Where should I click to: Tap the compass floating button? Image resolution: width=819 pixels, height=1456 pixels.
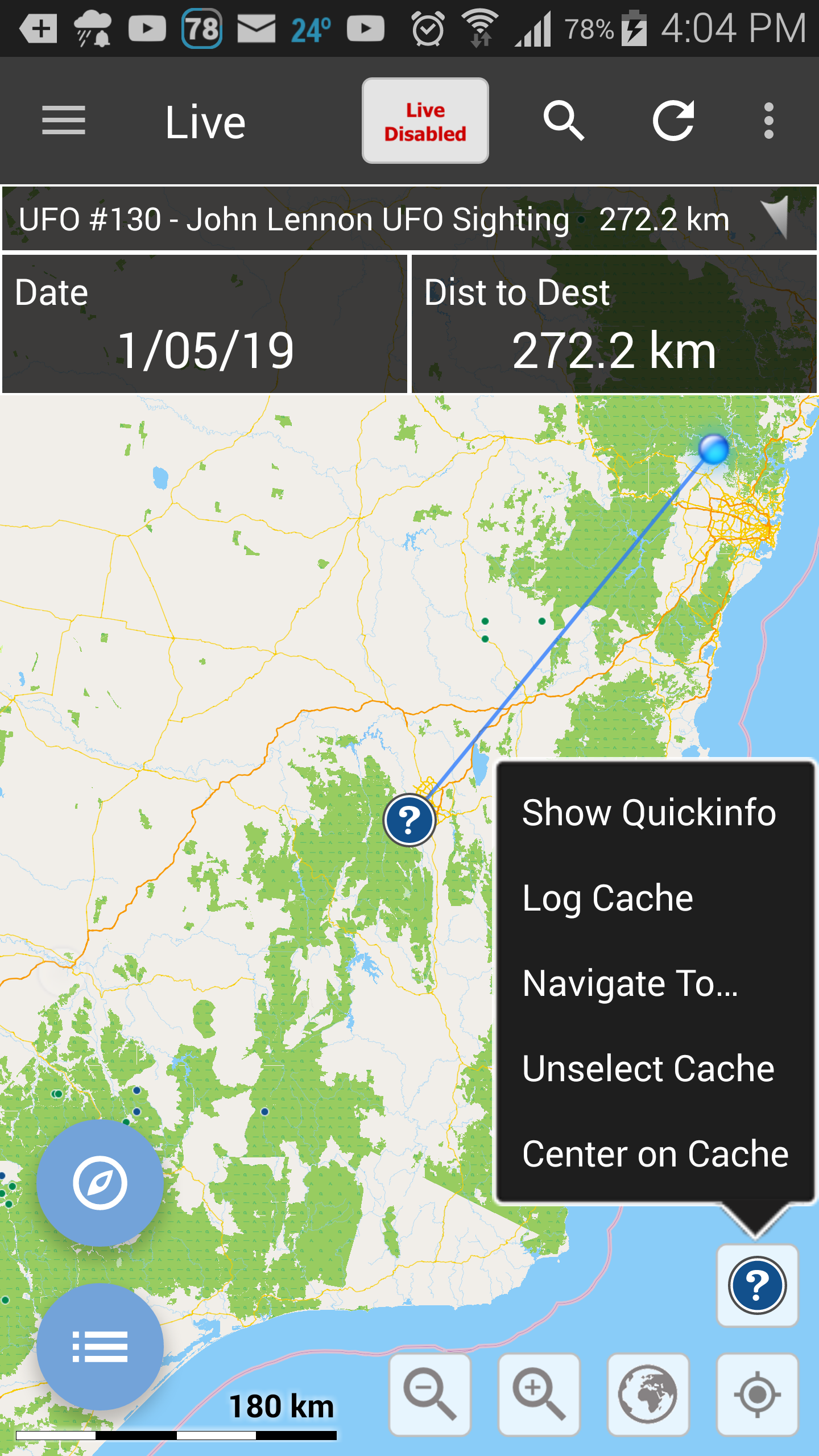coord(100,1183)
